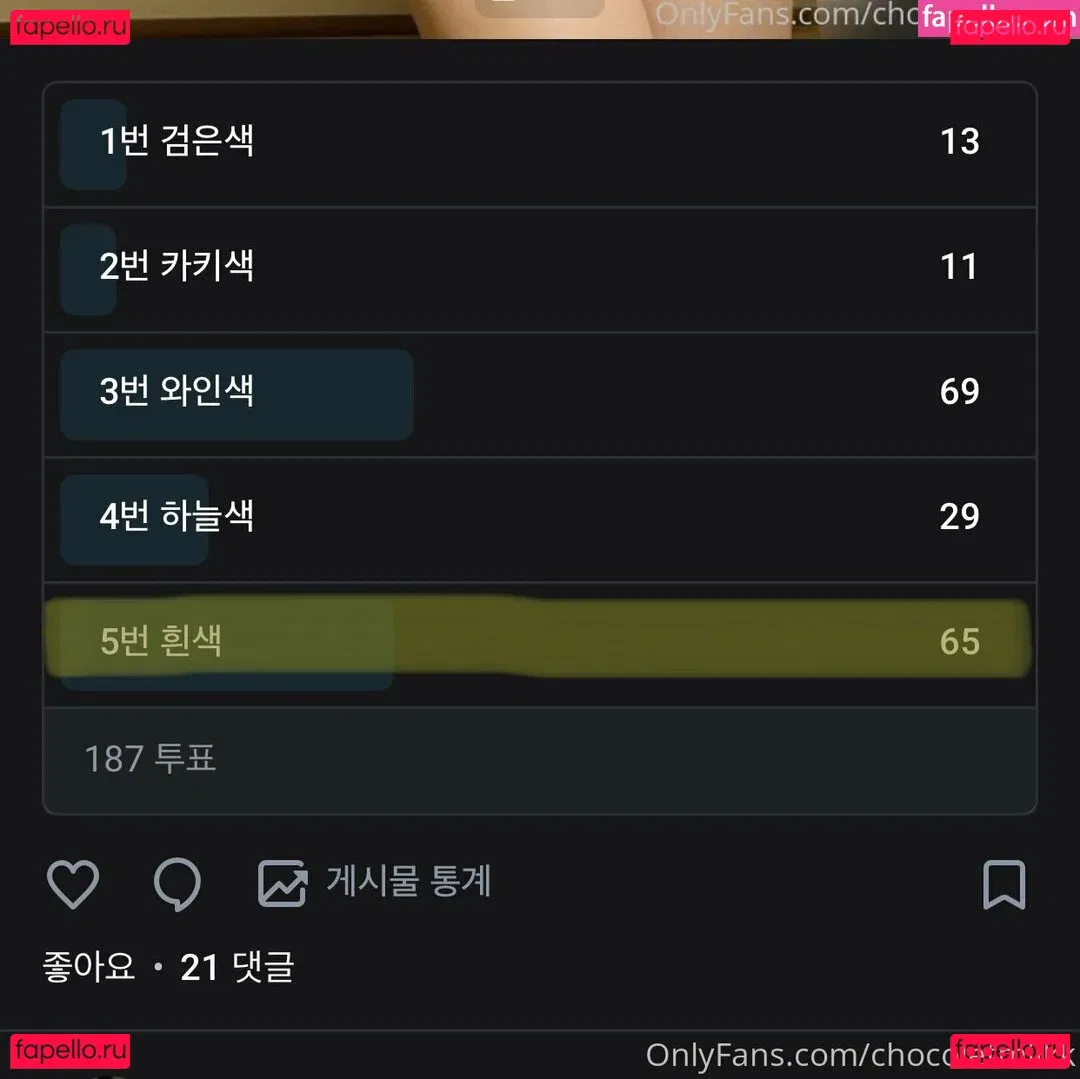Select poll option 3번 와인색
Screen dimensions: 1080x1079
point(539,392)
